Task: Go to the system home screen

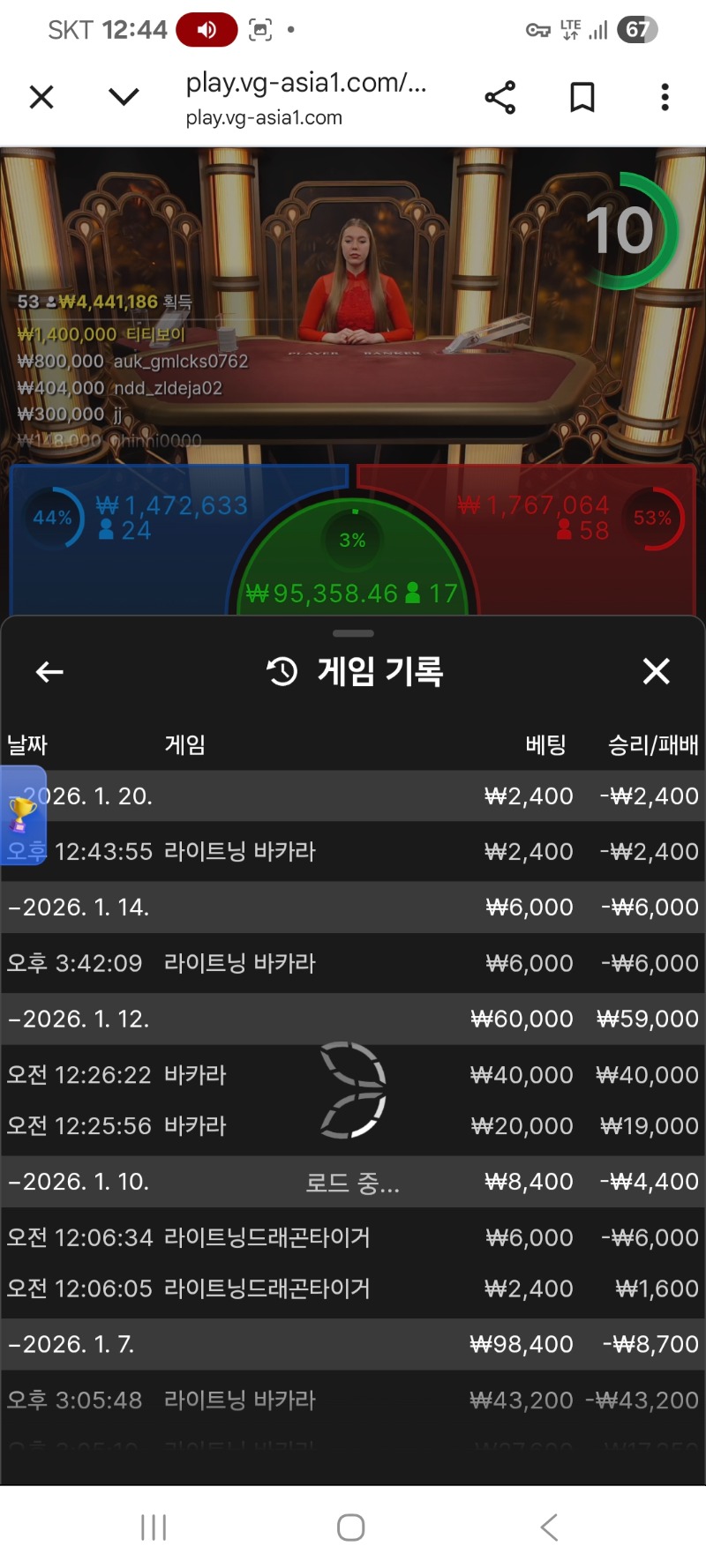Action: 351,1527
